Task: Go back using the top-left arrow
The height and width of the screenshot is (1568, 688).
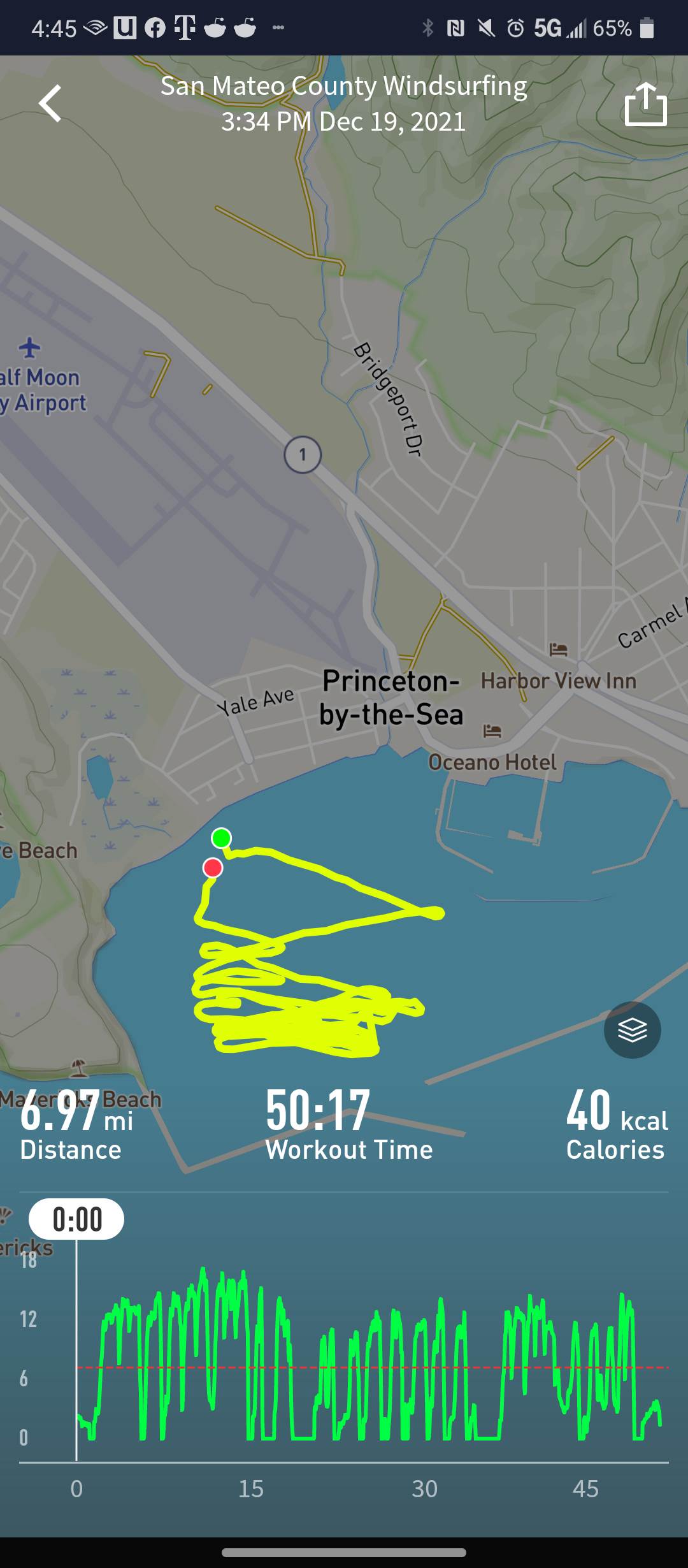Action: click(x=50, y=103)
